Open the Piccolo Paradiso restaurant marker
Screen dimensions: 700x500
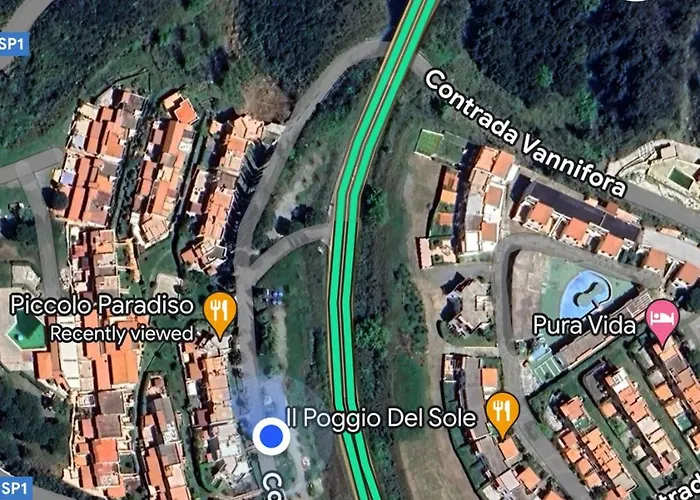tap(219, 313)
